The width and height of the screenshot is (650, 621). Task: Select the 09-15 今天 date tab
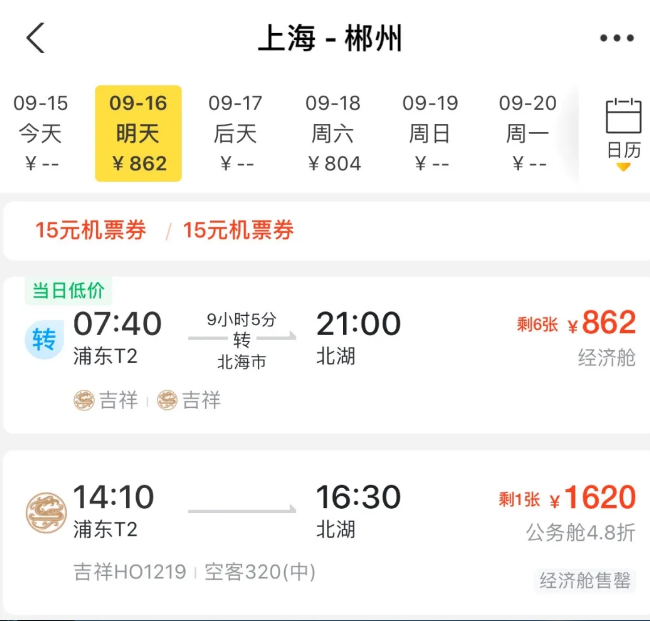pyautogui.click(x=41, y=132)
